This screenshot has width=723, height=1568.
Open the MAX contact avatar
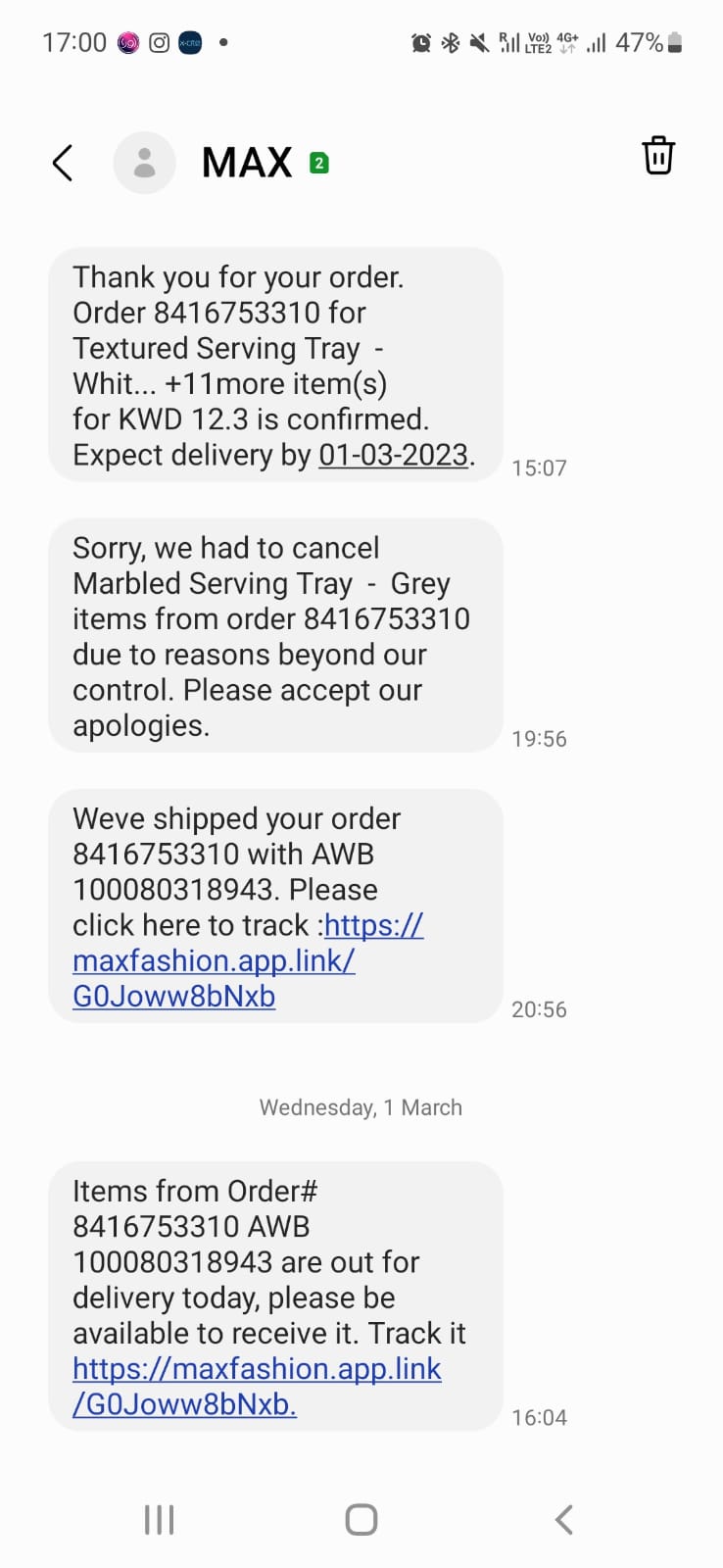coord(144,163)
